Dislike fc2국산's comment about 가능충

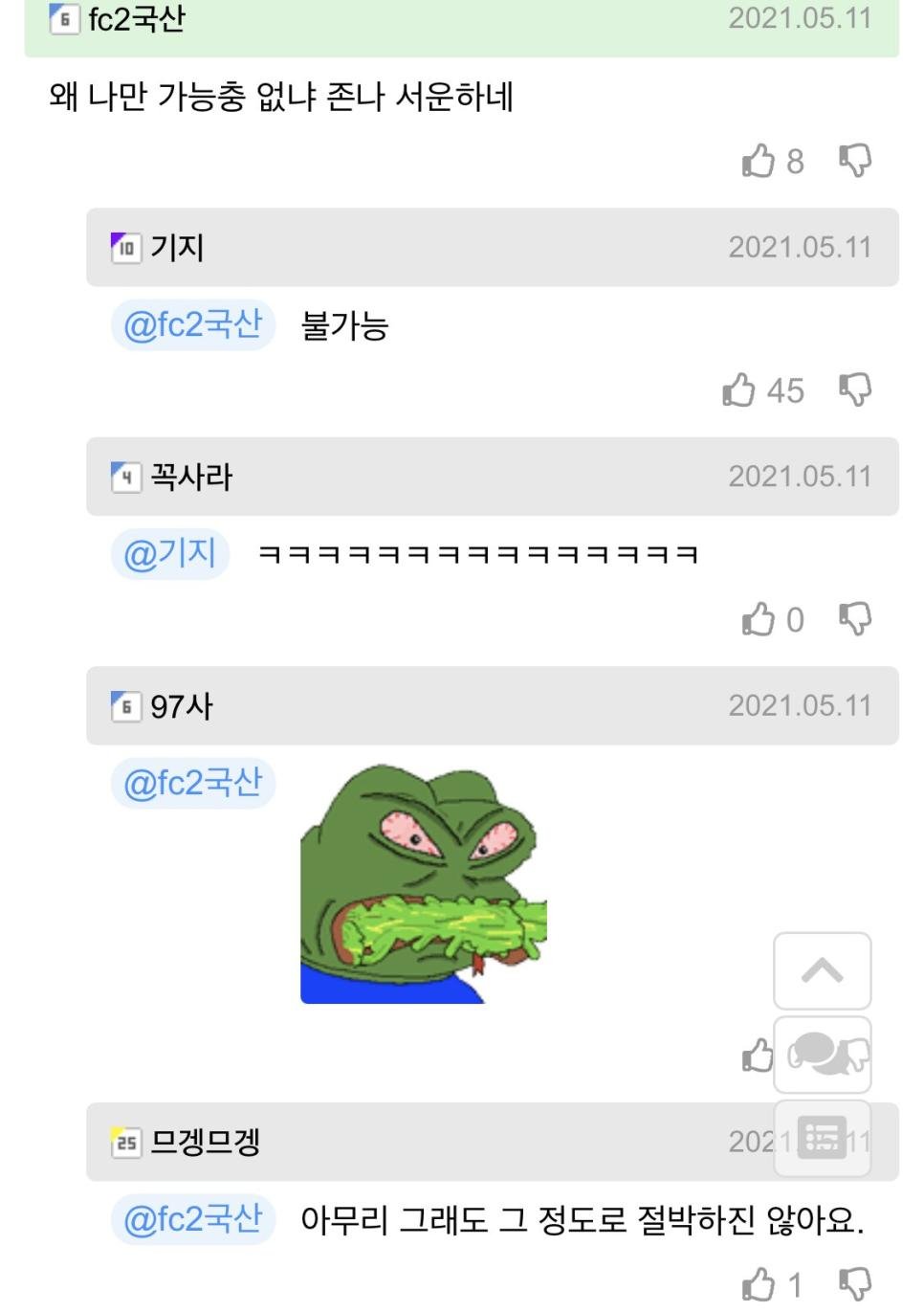coord(855,161)
